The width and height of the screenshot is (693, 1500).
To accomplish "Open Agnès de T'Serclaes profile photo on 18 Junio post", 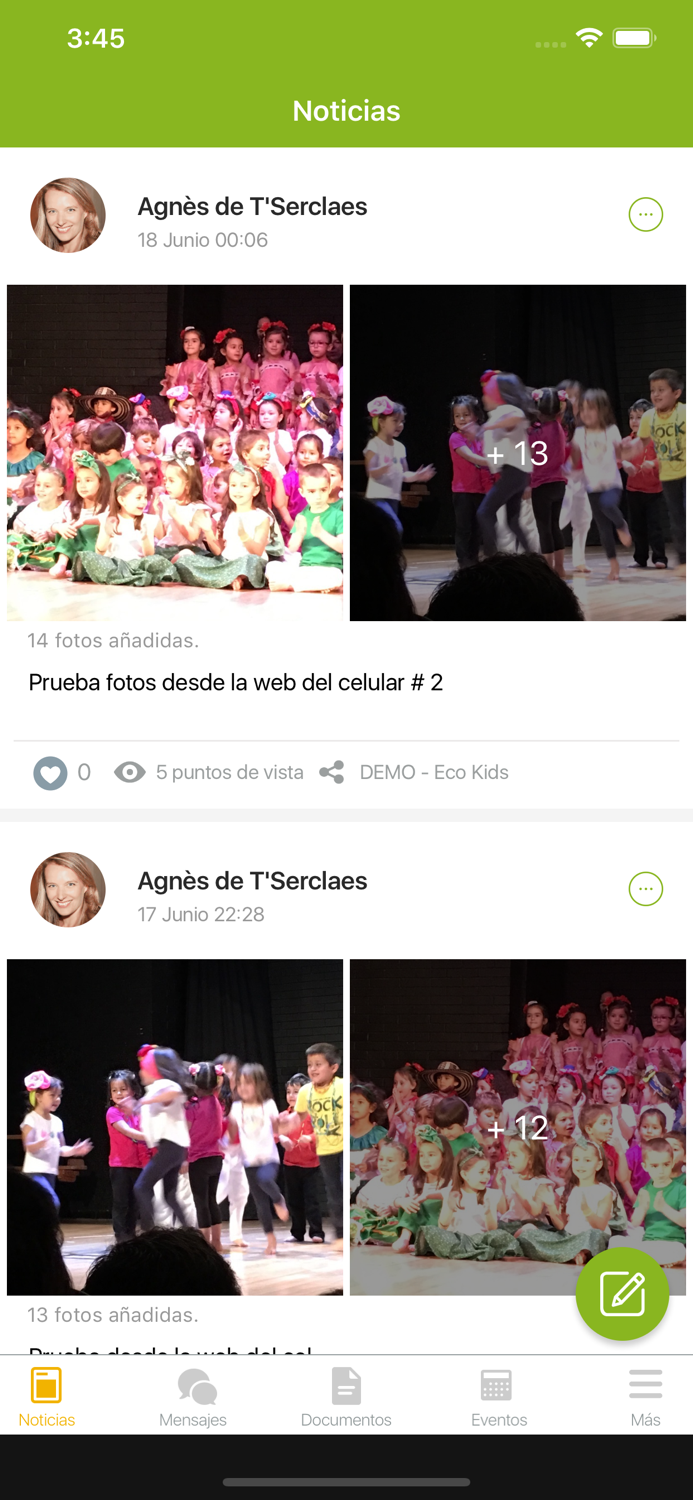I will click(x=68, y=215).
